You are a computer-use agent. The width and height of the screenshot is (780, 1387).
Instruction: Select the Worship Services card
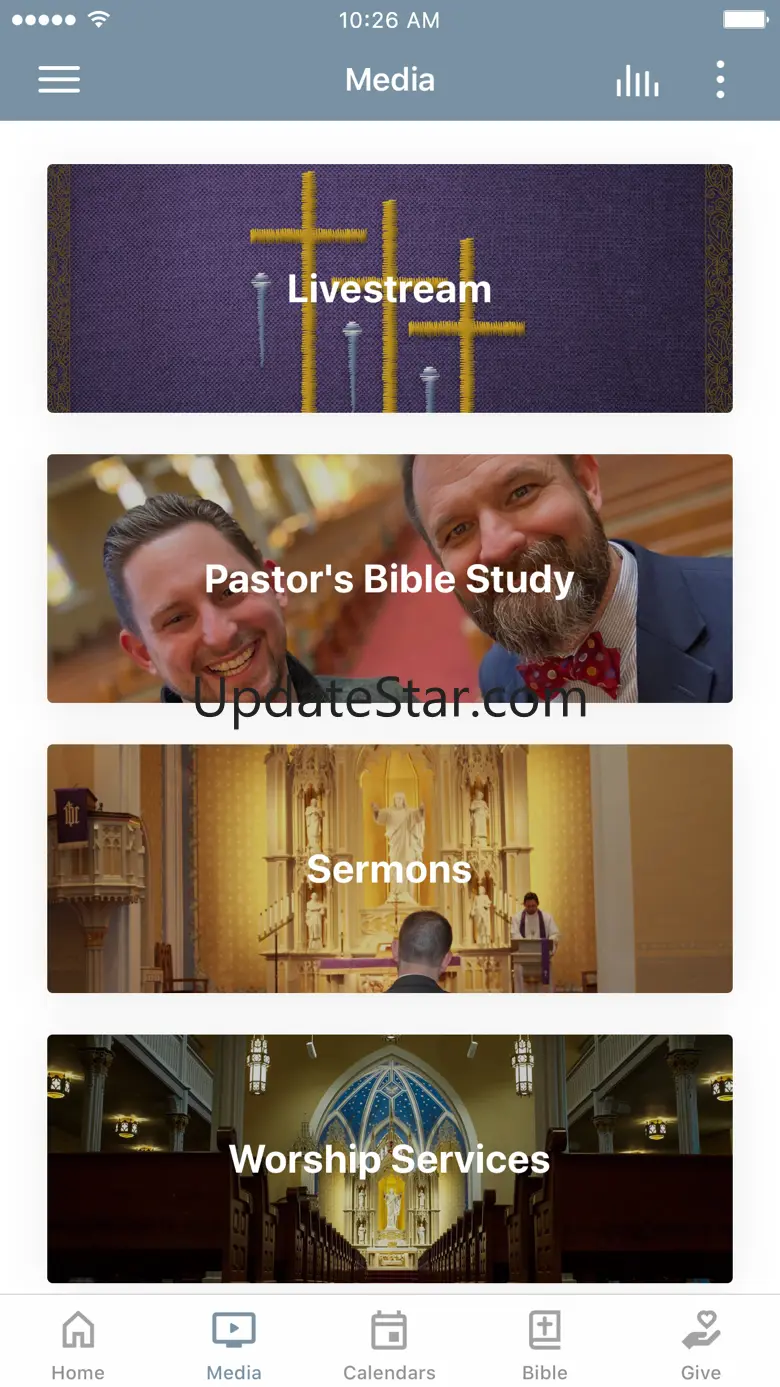coord(390,1158)
